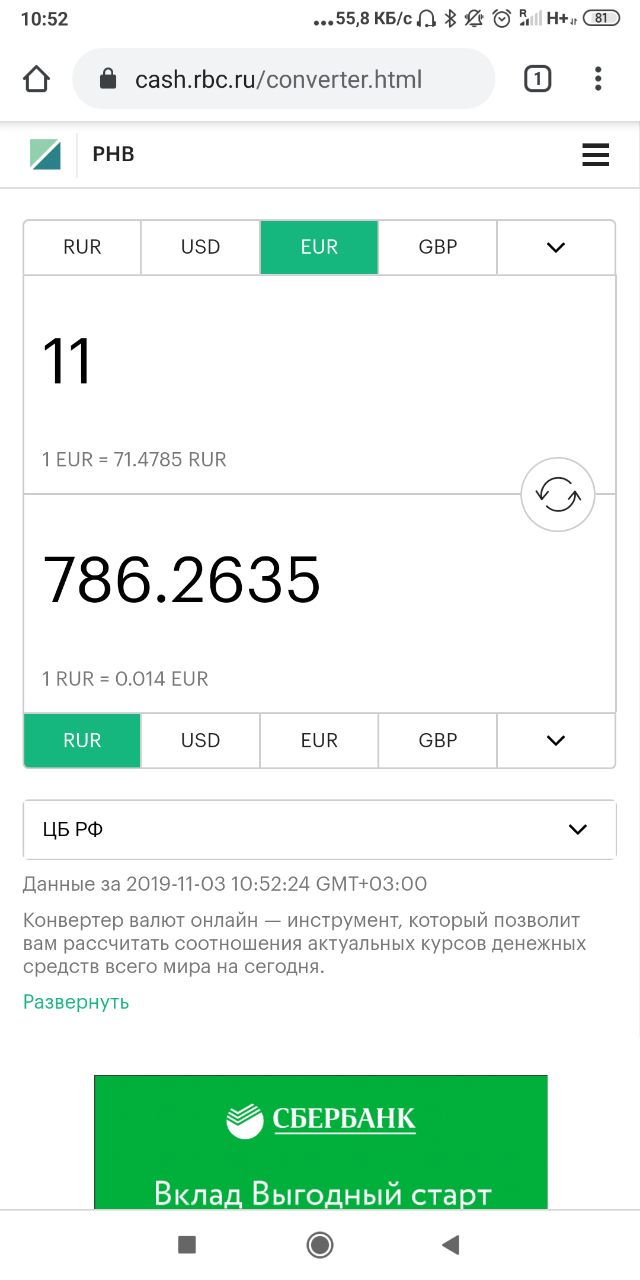Go back using system navigation
The width and height of the screenshot is (640, 1280).
[451, 1244]
